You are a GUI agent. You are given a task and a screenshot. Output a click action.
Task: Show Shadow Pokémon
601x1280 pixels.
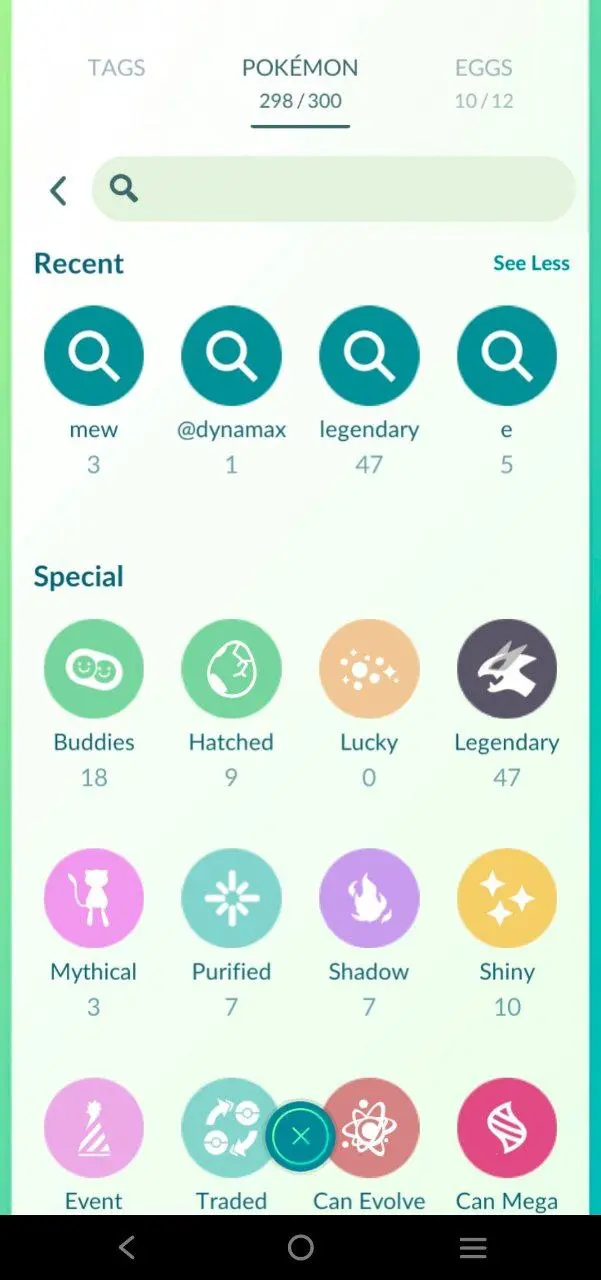(x=369, y=898)
